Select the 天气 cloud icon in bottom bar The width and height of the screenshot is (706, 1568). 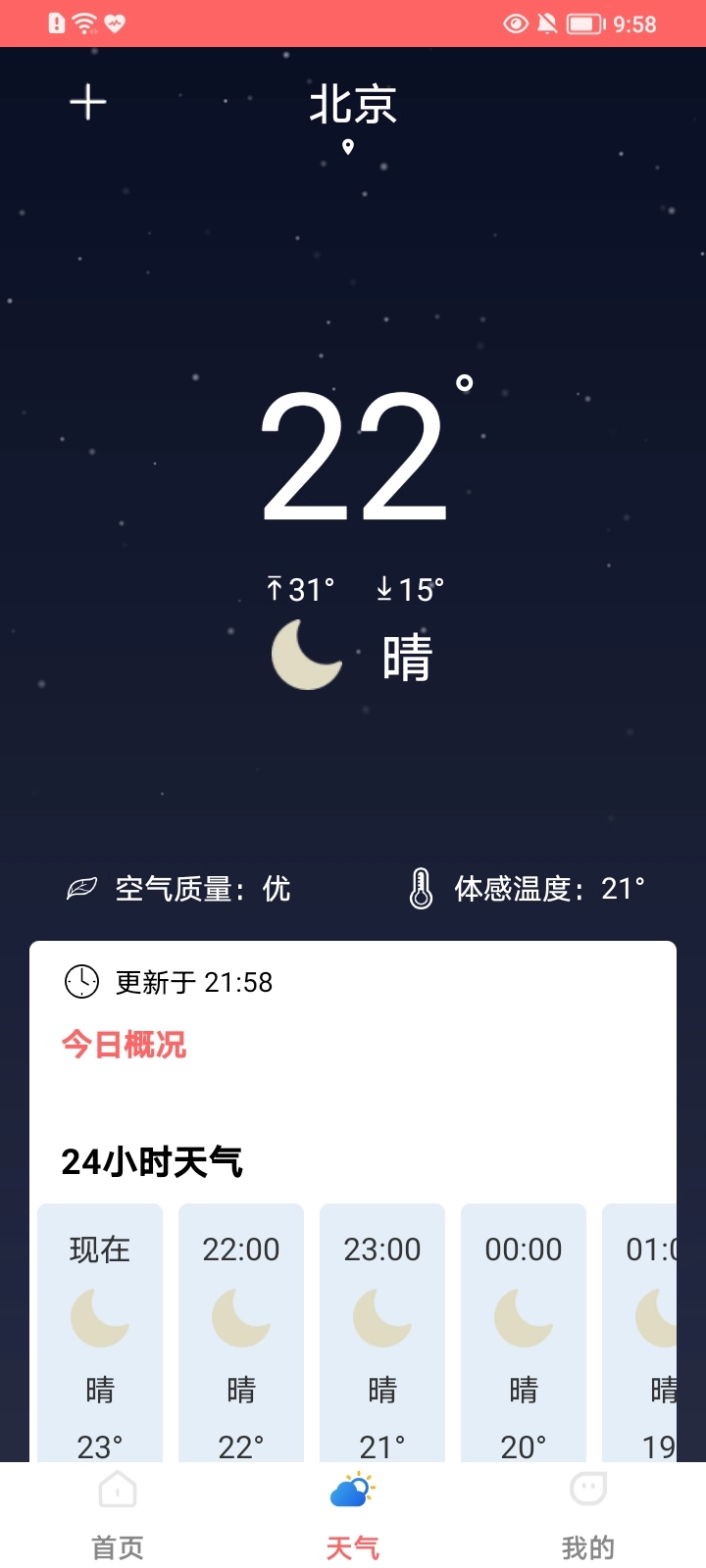click(351, 1489)
